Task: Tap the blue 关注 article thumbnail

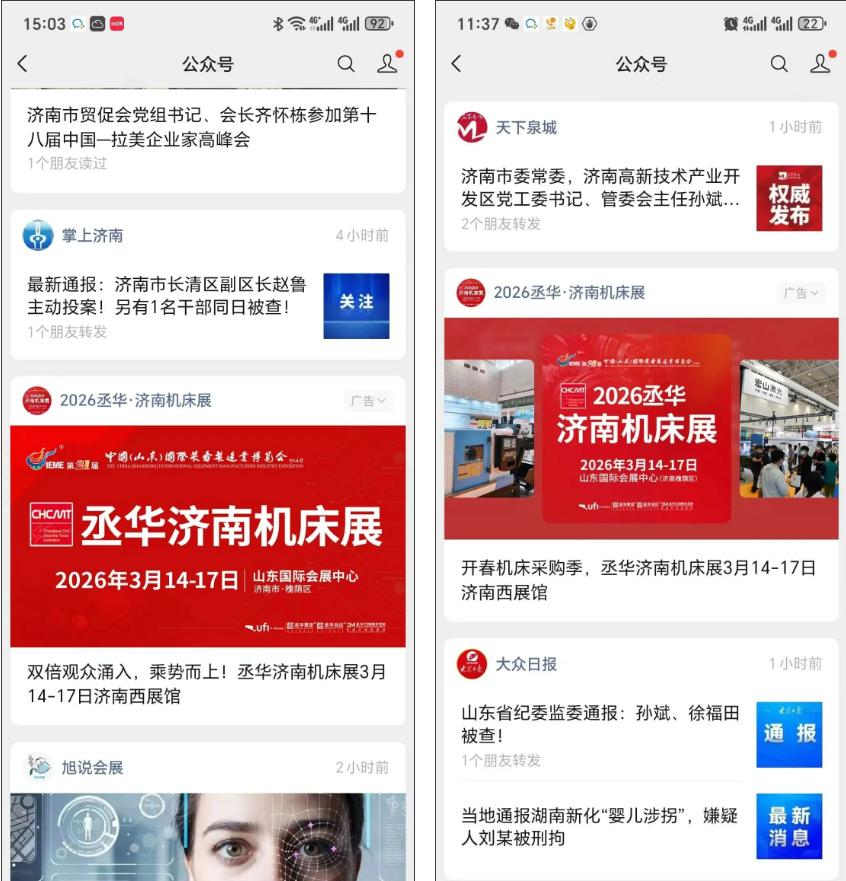Action: tap(356, 304)
